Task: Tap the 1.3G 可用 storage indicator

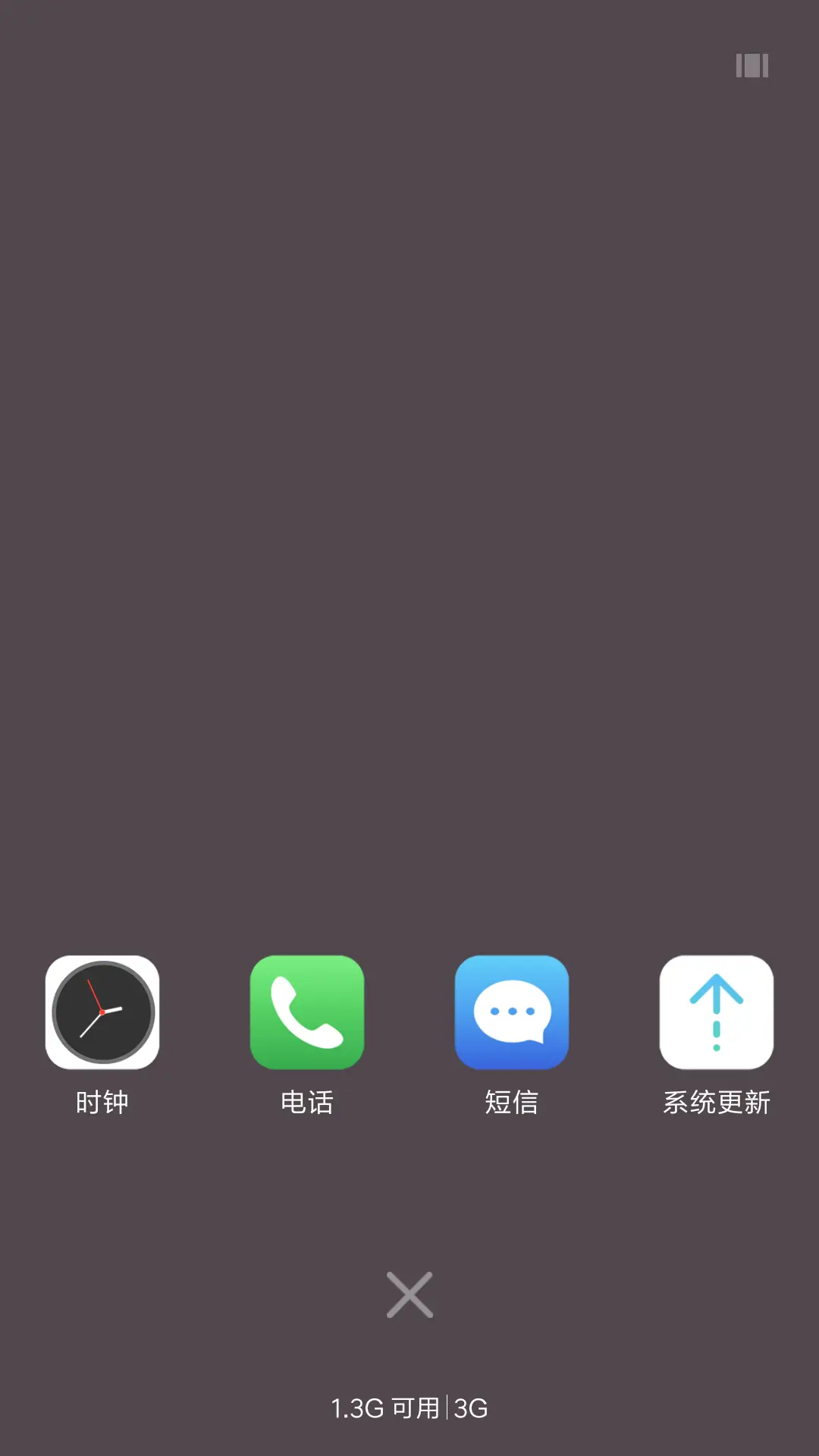Action: pyautogui.click(x=387, y=1407)
